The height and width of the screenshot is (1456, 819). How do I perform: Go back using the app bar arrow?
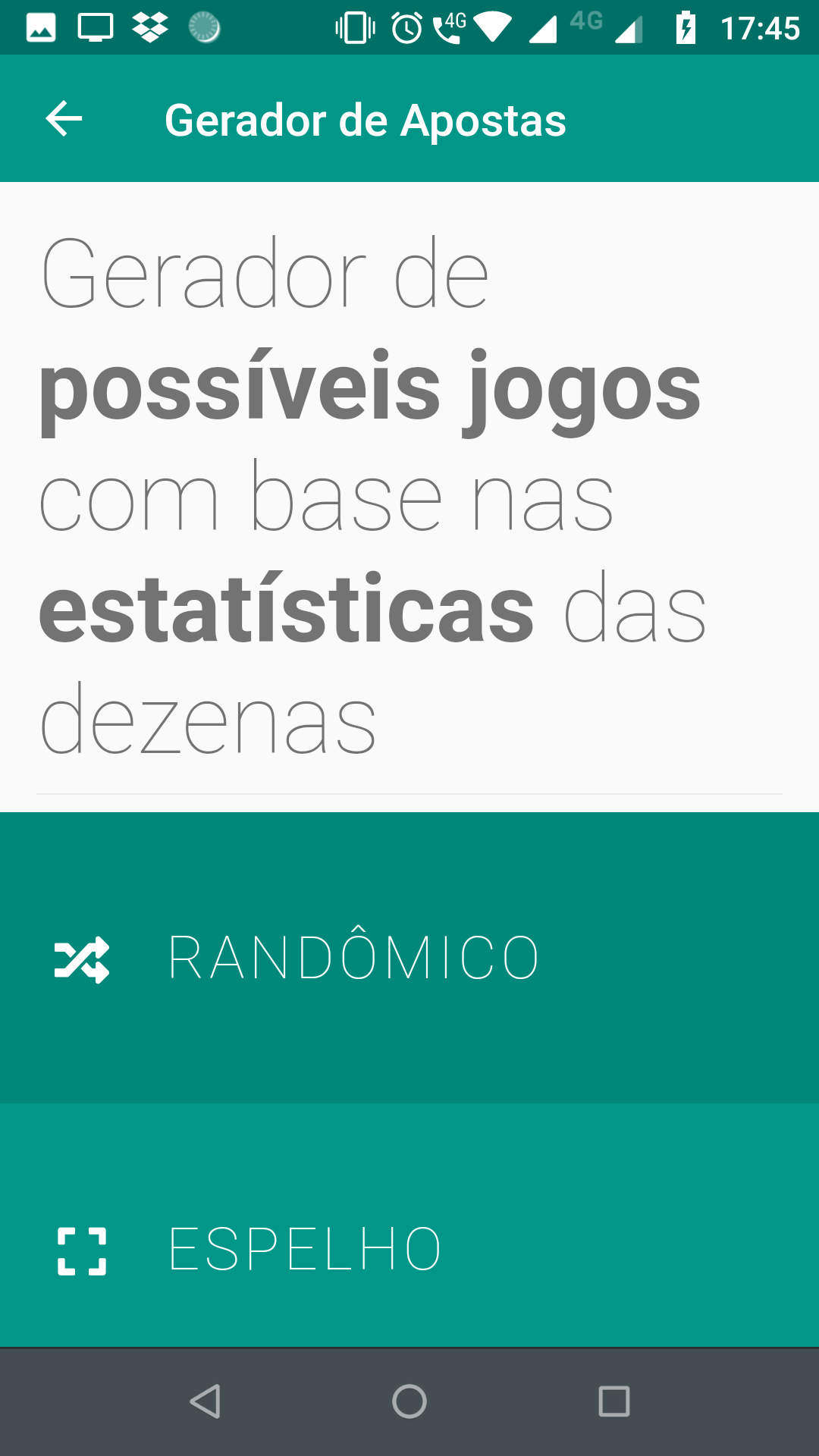(64, 119)
